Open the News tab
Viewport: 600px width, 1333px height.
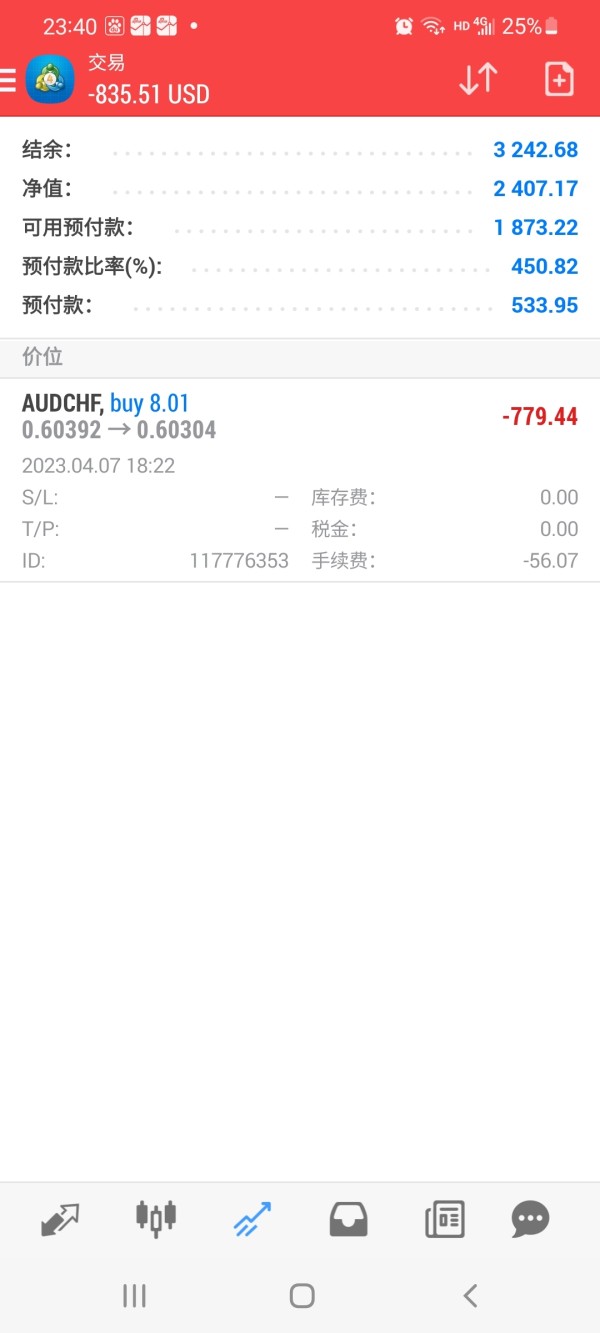445,1219
